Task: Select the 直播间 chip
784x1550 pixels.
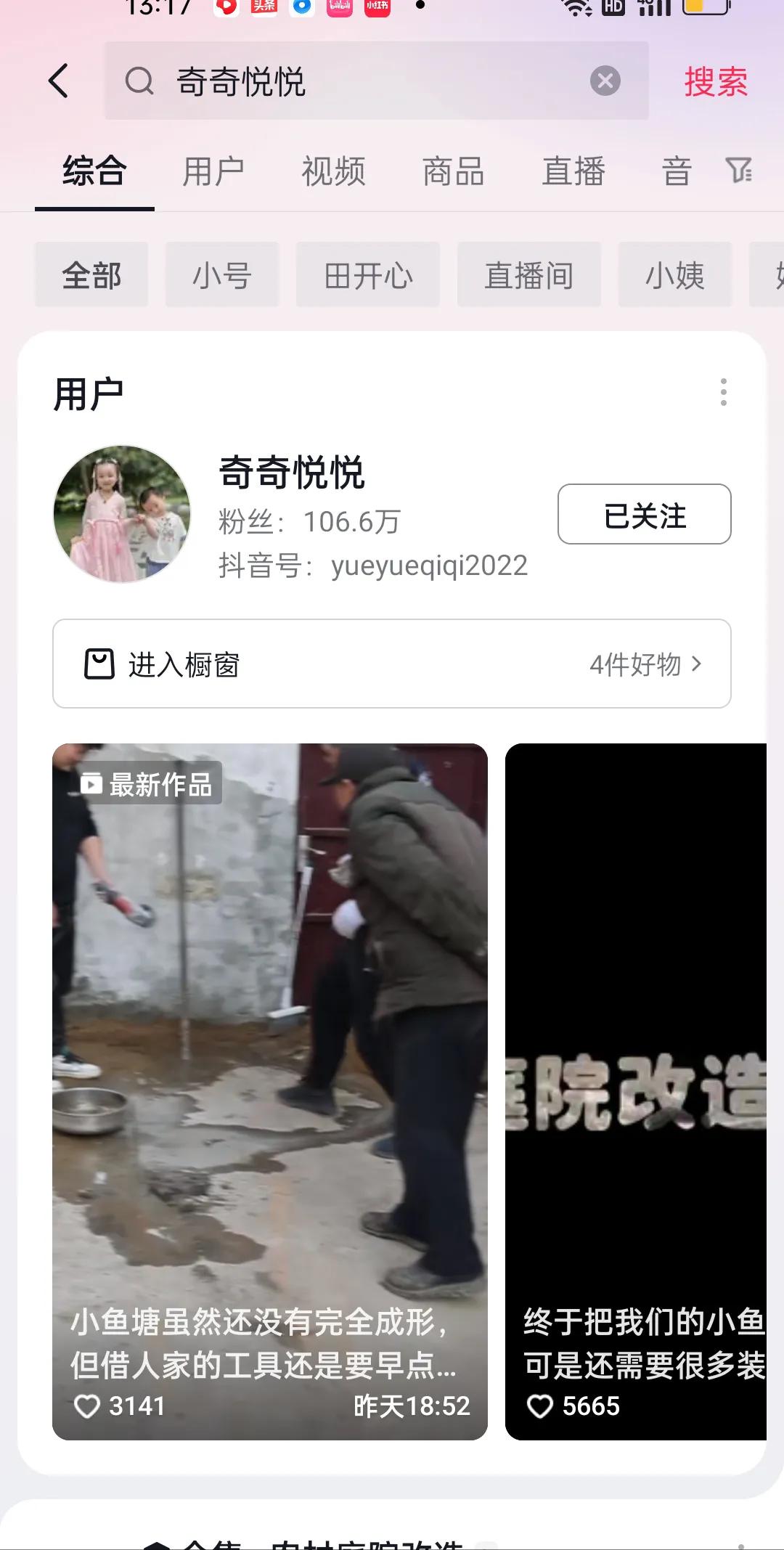Action: click(528, 276)
